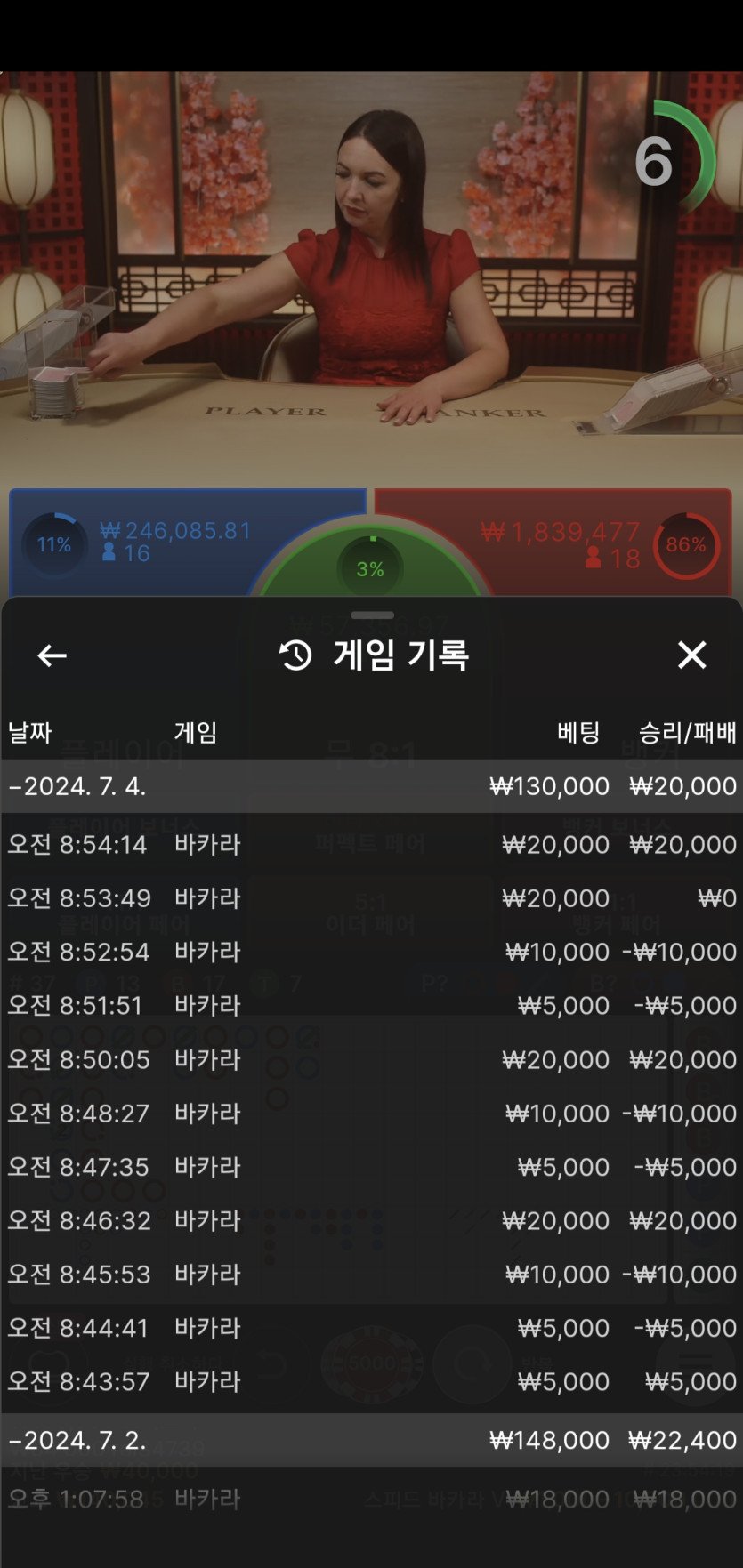
Task: Go back from the game history panel
Action: tap(52, 655)
